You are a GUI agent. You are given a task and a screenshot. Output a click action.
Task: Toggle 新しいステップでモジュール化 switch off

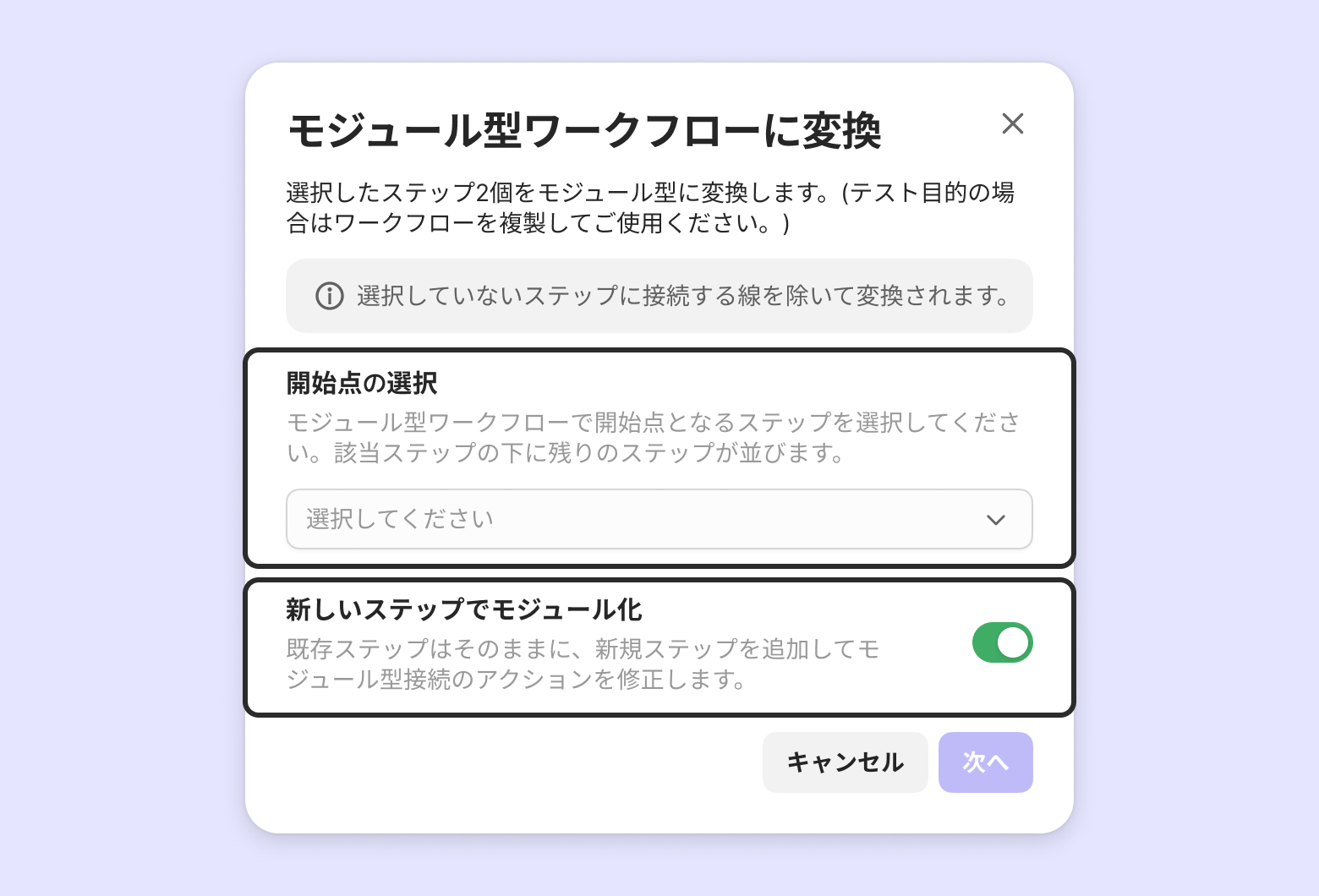(x=1002, y=642)
